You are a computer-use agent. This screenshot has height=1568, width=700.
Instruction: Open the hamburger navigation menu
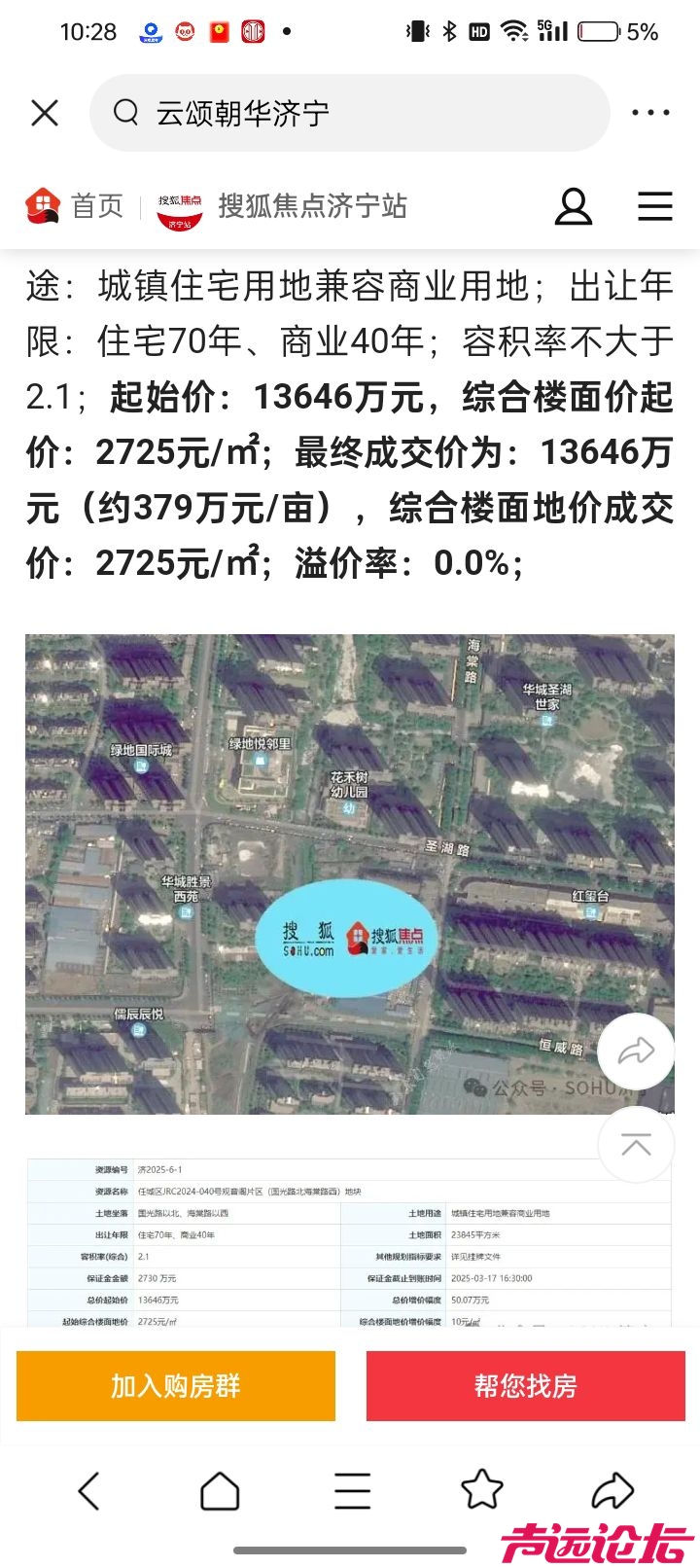(654, 206)
